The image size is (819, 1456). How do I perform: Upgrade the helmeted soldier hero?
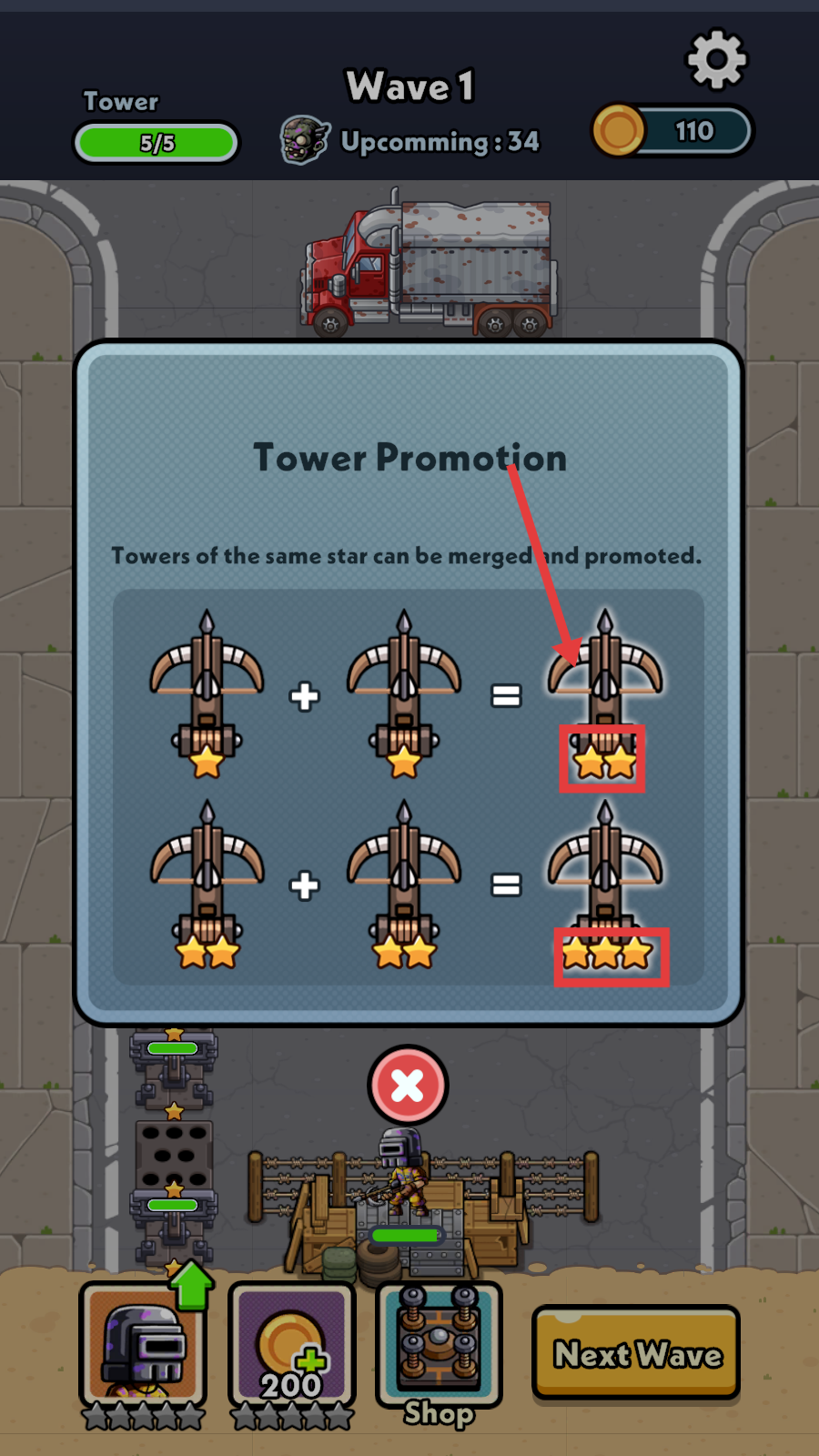(x=143, y=1346)
